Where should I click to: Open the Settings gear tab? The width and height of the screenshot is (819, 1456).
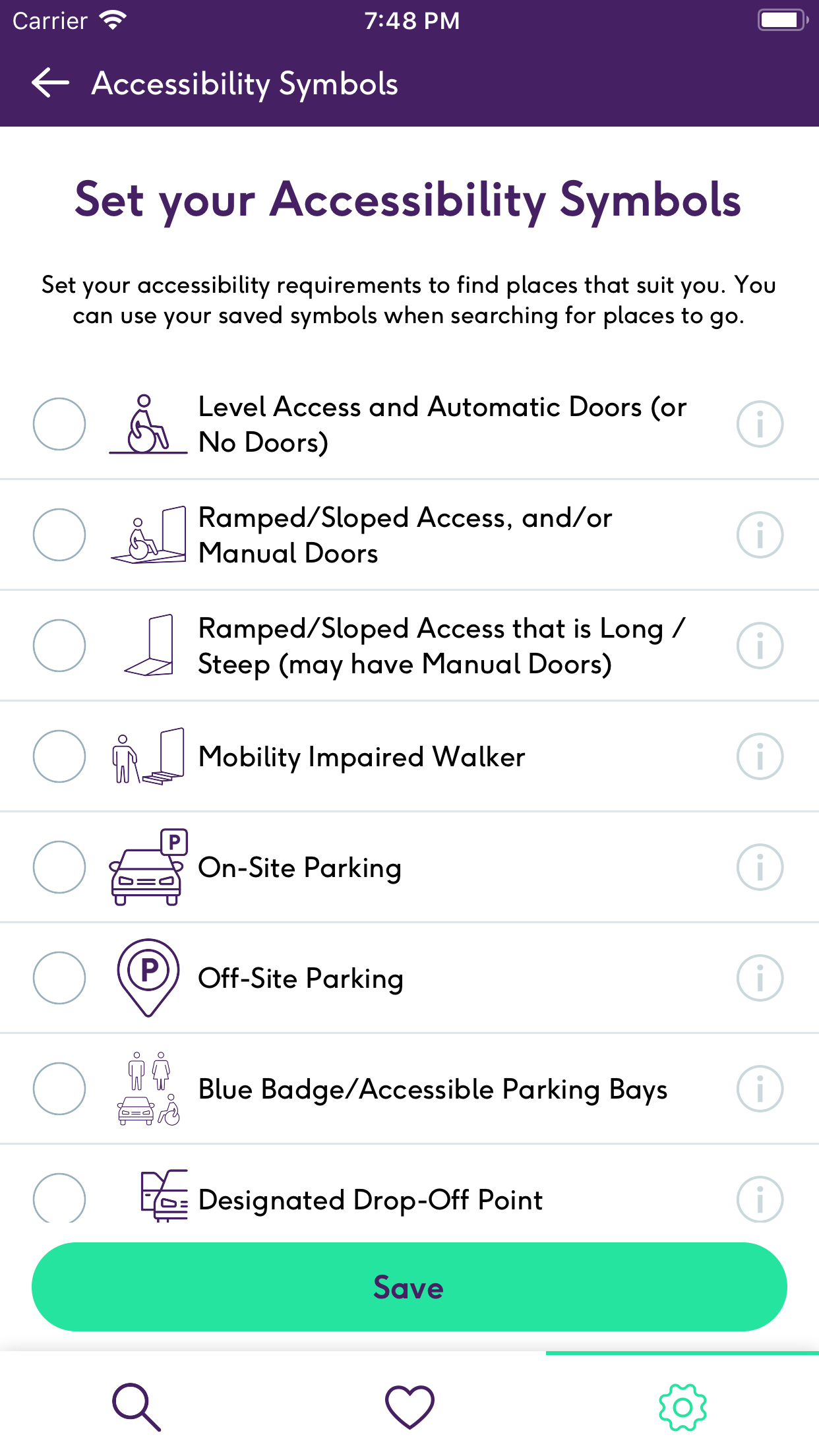(682, 1405)
